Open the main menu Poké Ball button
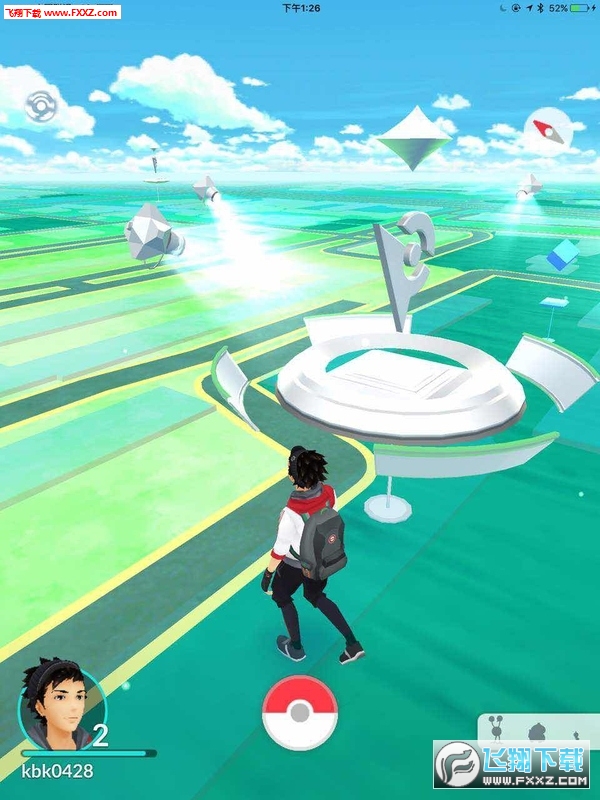Screen dimensions: 600x800 (300, 712)
